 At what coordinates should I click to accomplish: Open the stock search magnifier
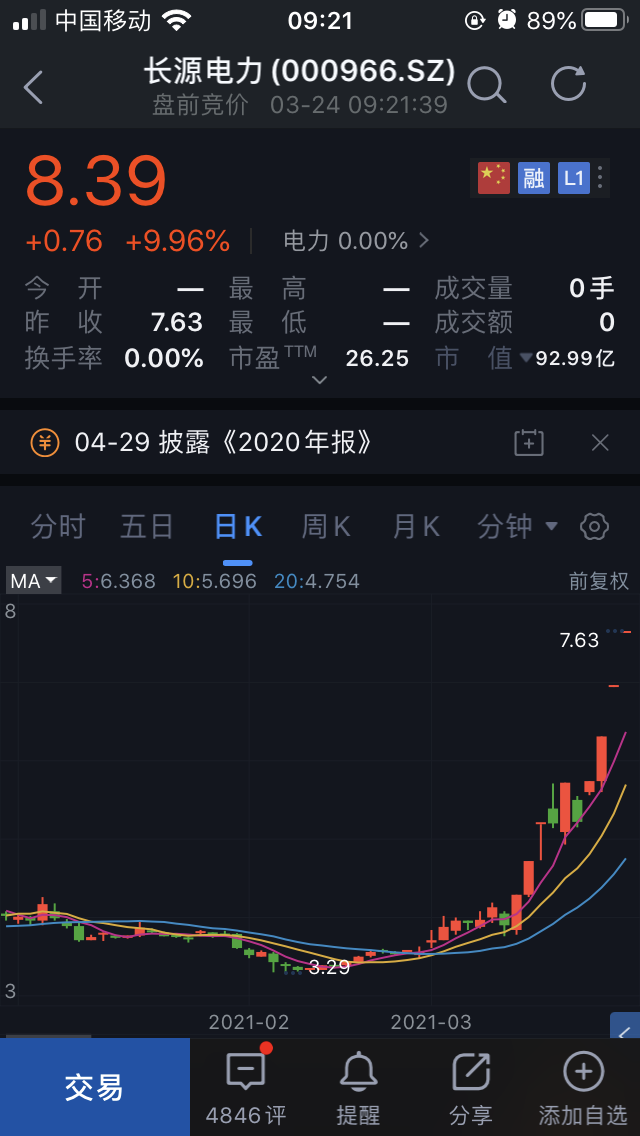(486, 85)
